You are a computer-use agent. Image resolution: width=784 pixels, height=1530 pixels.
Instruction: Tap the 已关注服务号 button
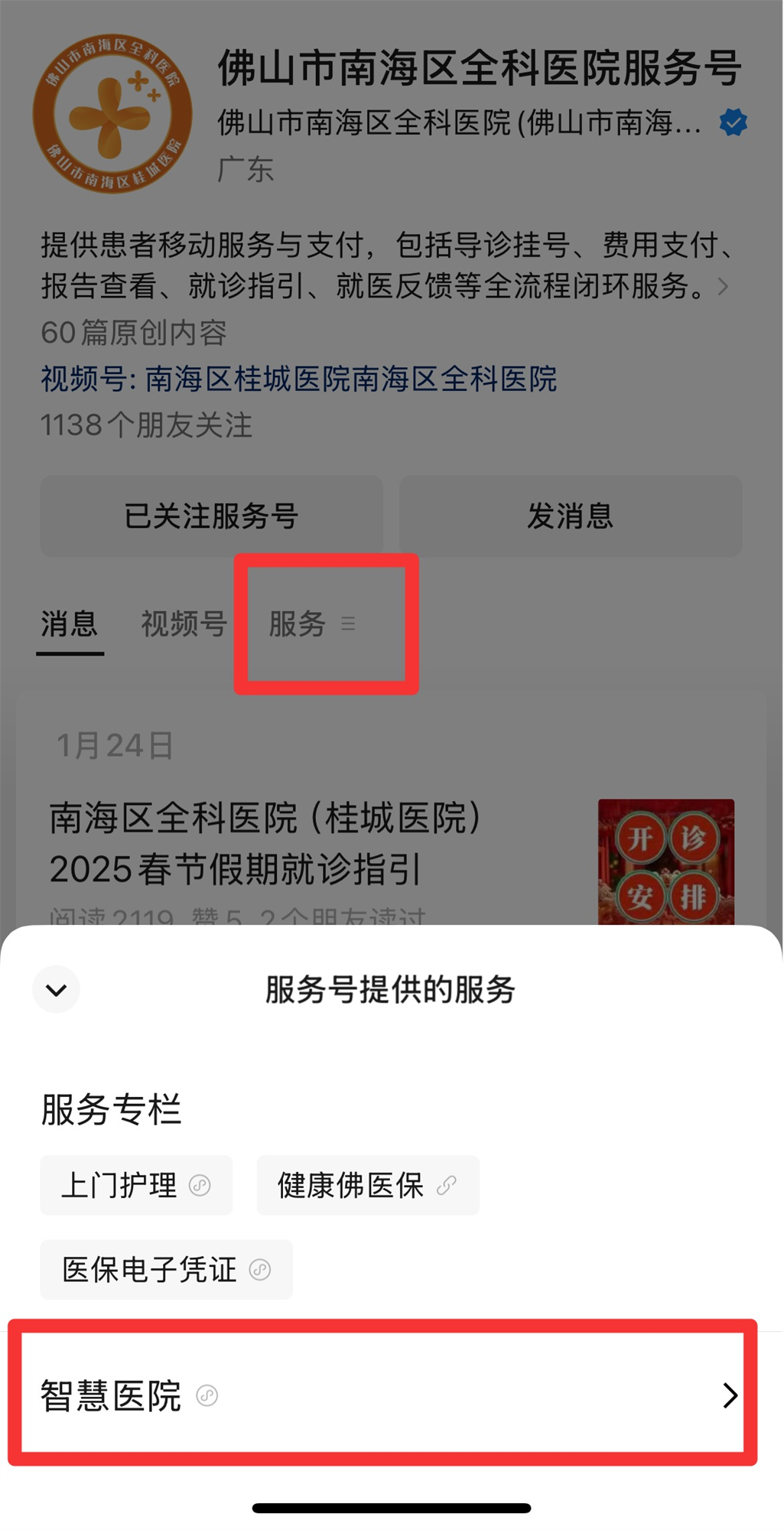tap(212, 516)
